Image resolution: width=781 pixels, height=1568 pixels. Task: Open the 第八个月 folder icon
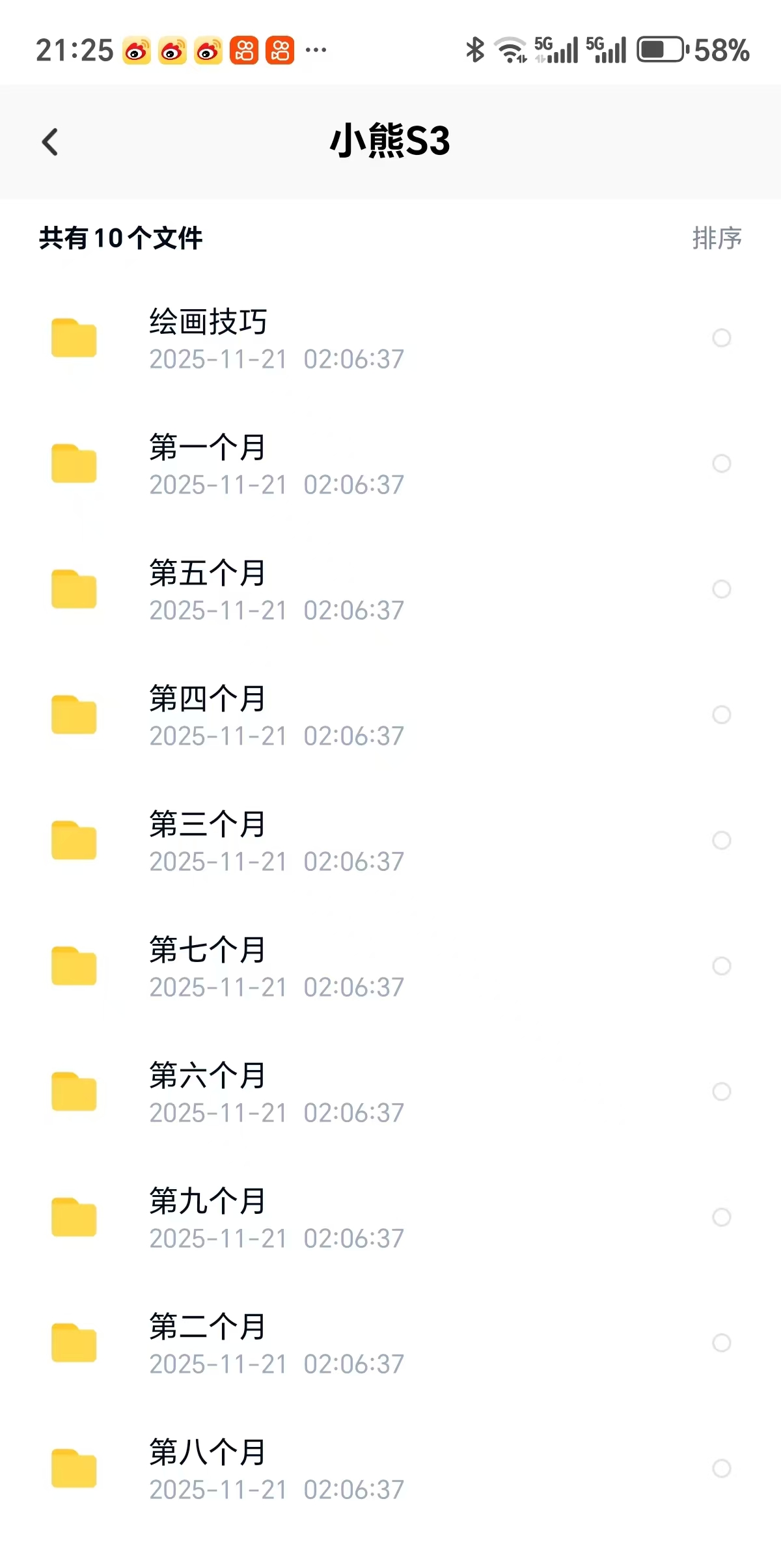click(74, 1467)
